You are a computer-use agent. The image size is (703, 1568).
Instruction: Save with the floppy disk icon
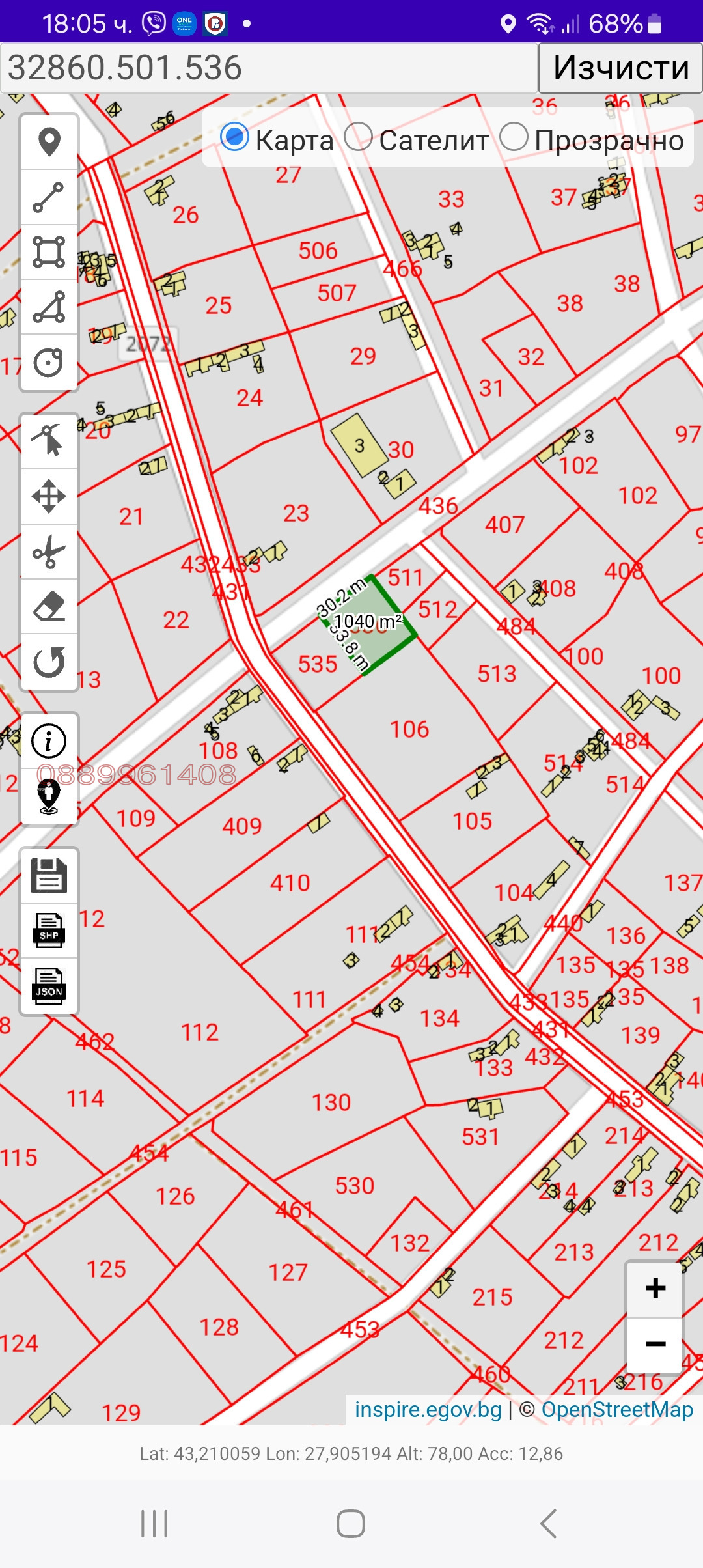[x=49, y=875]
